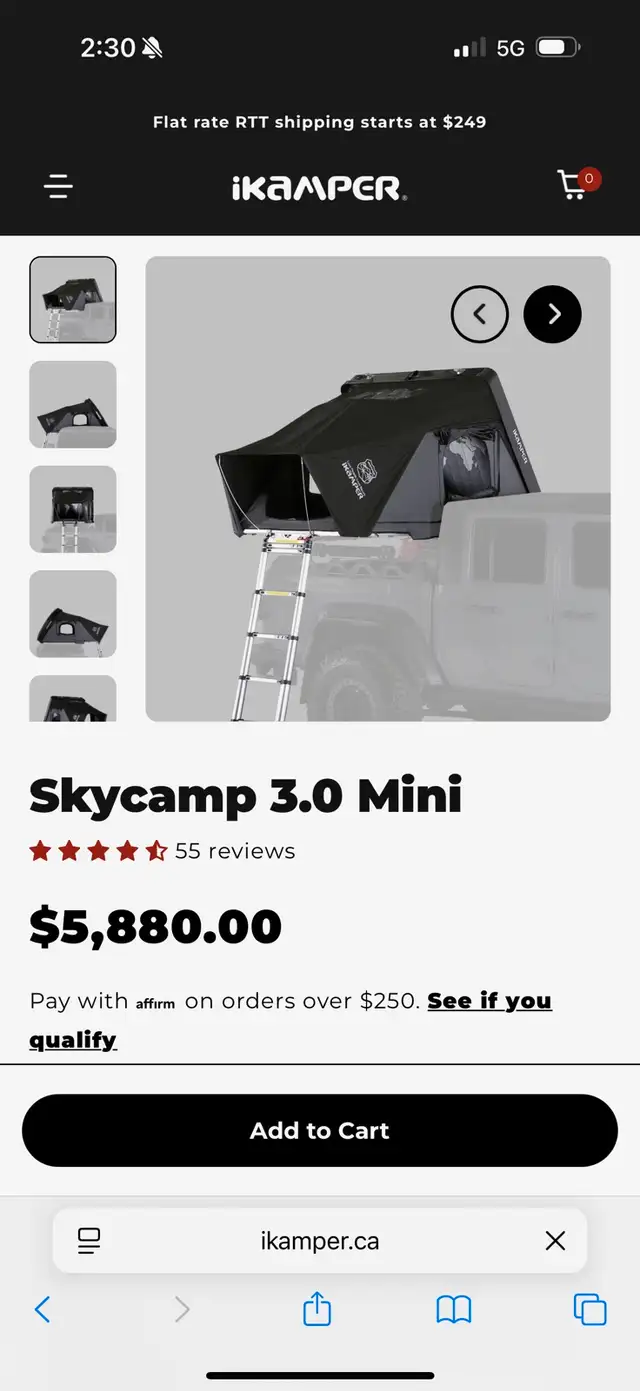Viewport: 640px width, 1391px height.
Task: Open the 55 reviews link
Action: [x=235, y=851]
